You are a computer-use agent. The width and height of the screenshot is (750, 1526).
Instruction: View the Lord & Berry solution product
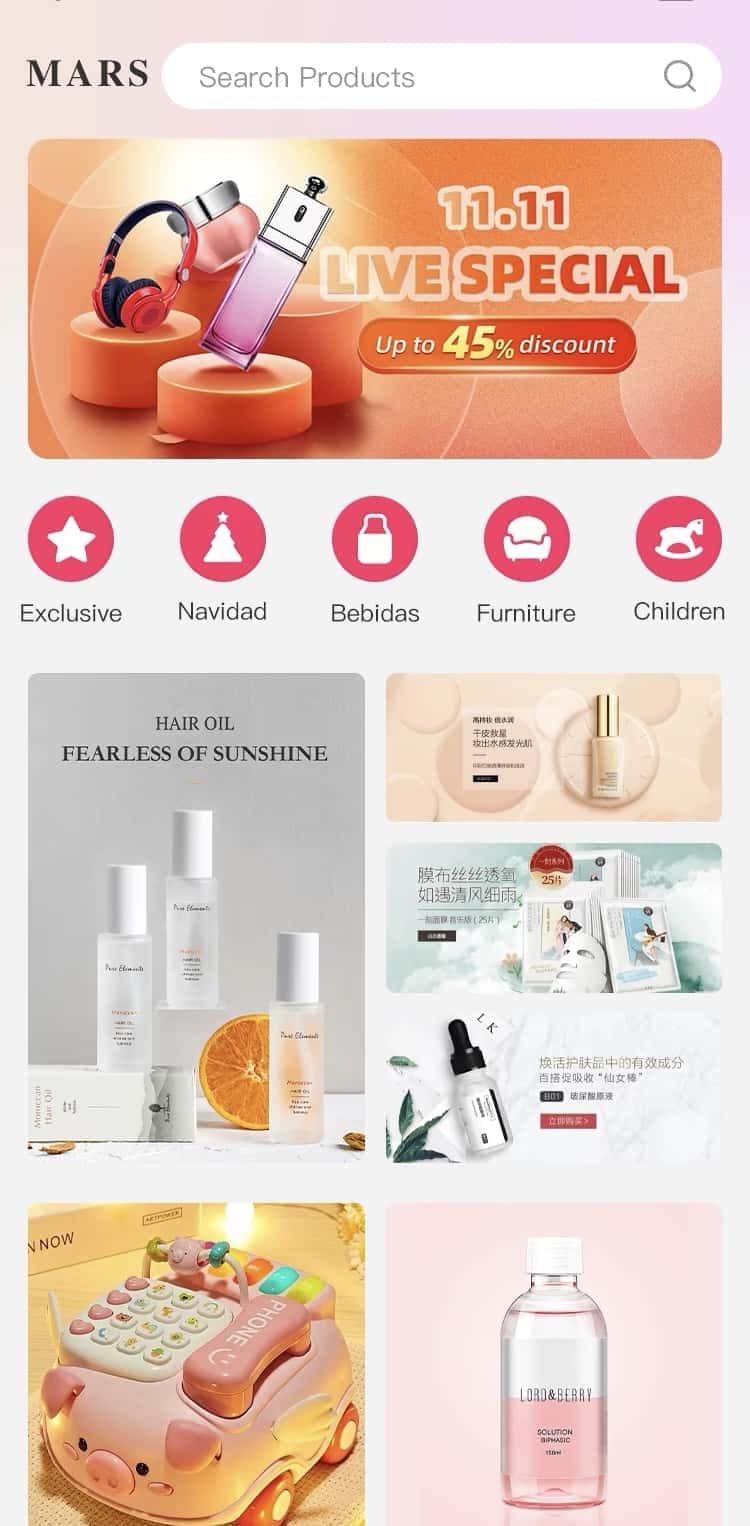(x=553, y=1365)
